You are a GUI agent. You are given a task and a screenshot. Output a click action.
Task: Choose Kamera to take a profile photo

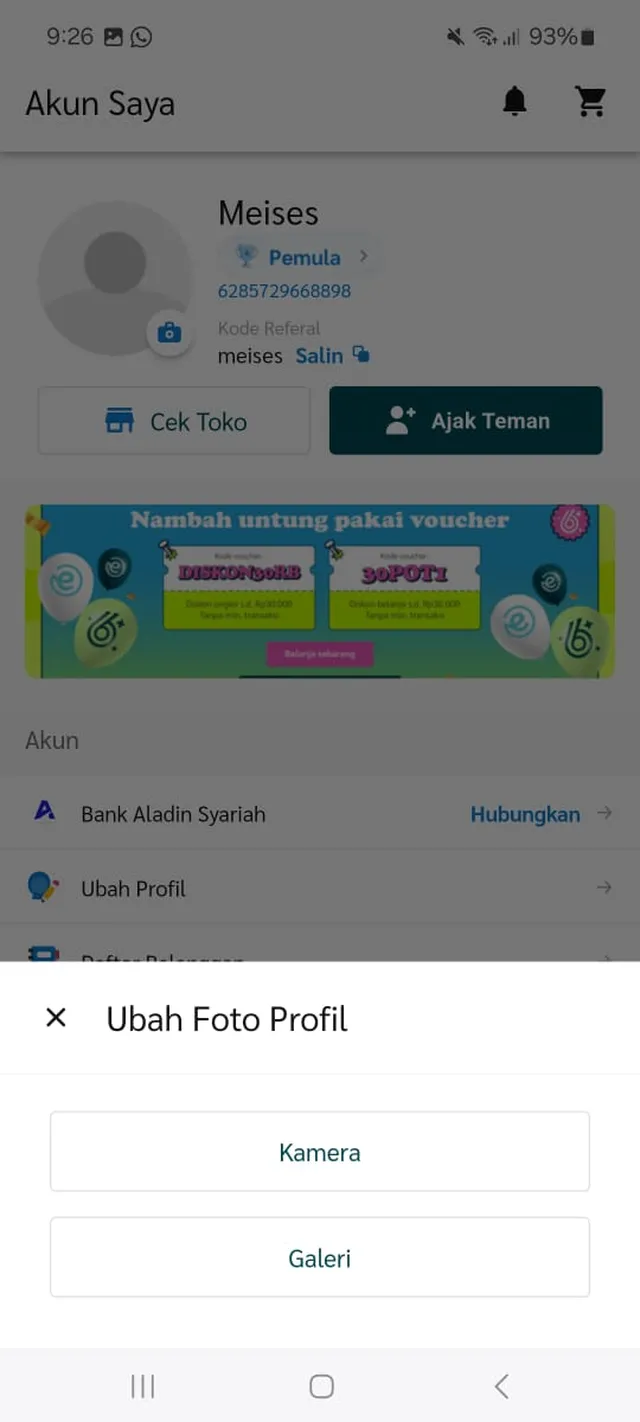pos(320,1152)
